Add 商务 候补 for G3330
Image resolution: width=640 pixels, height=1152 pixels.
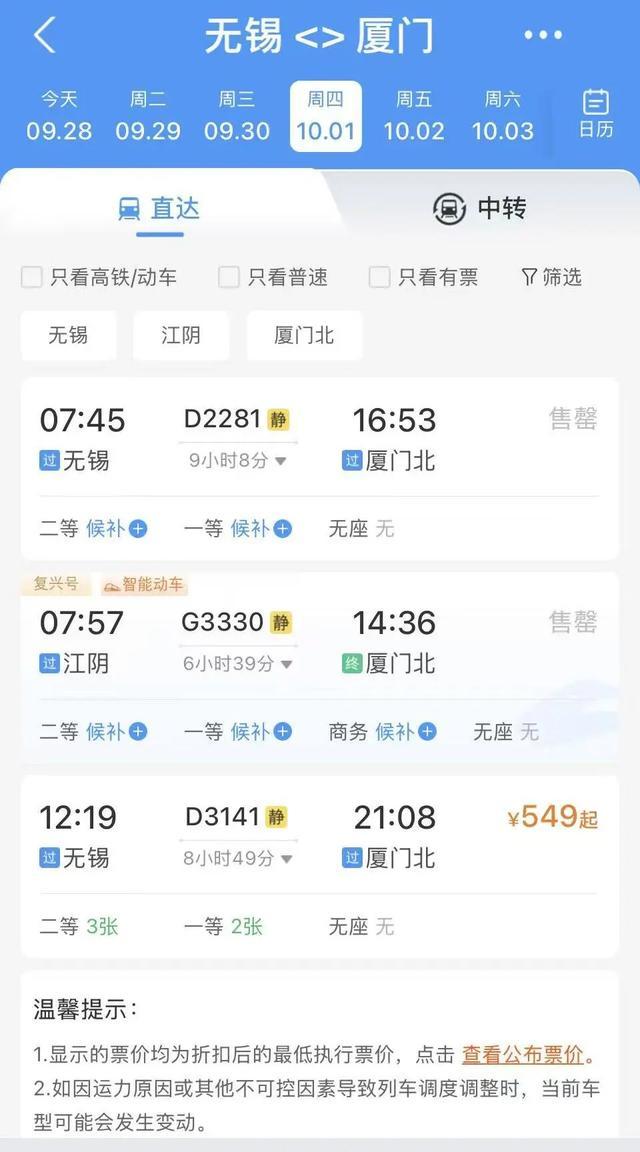pyautogui.click(x=383, y=731)
